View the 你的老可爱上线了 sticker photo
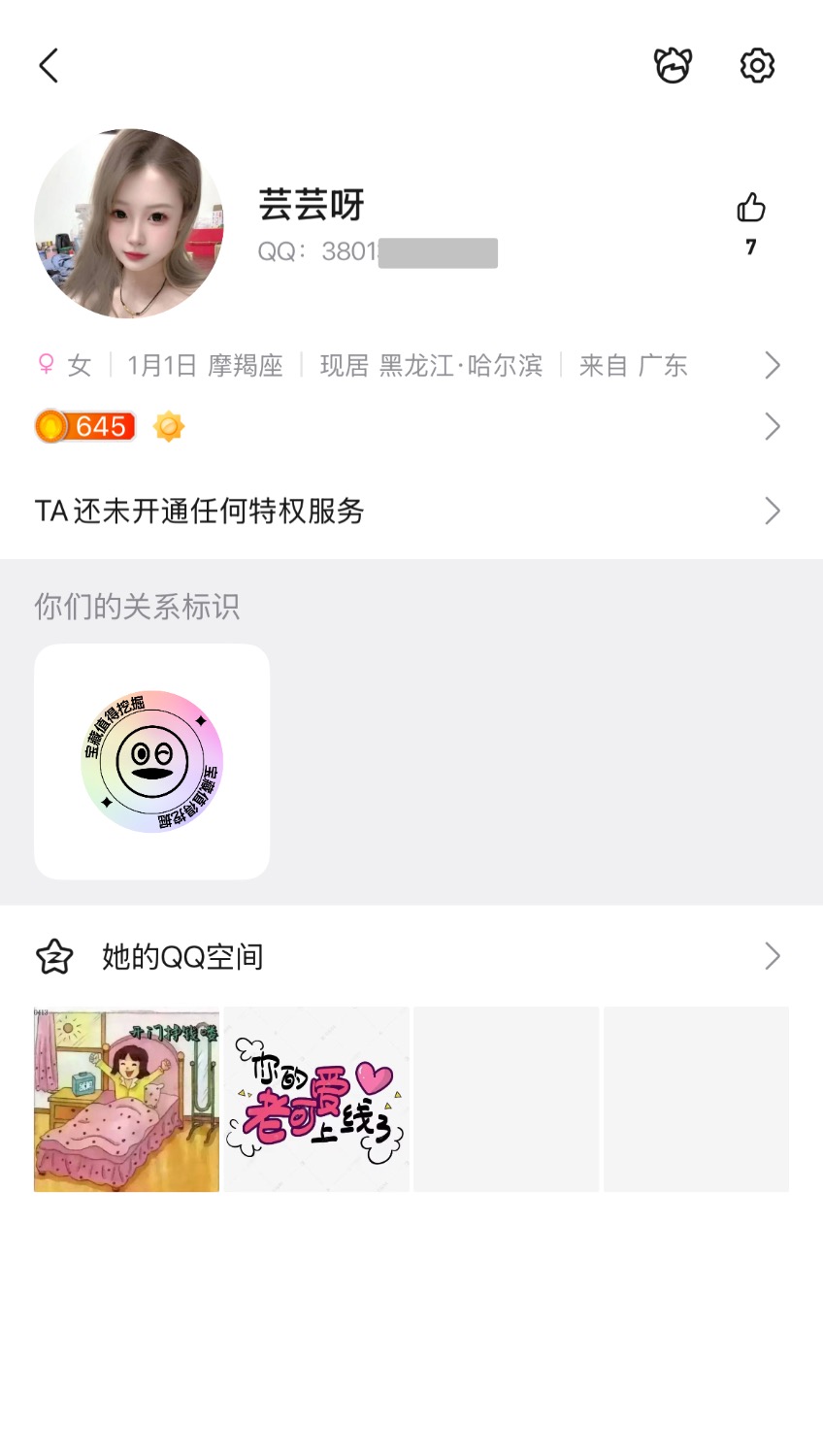Image resolution: width=823 pixels, height=1456 pixels. pyautogui.click(x=316, y=1100)
